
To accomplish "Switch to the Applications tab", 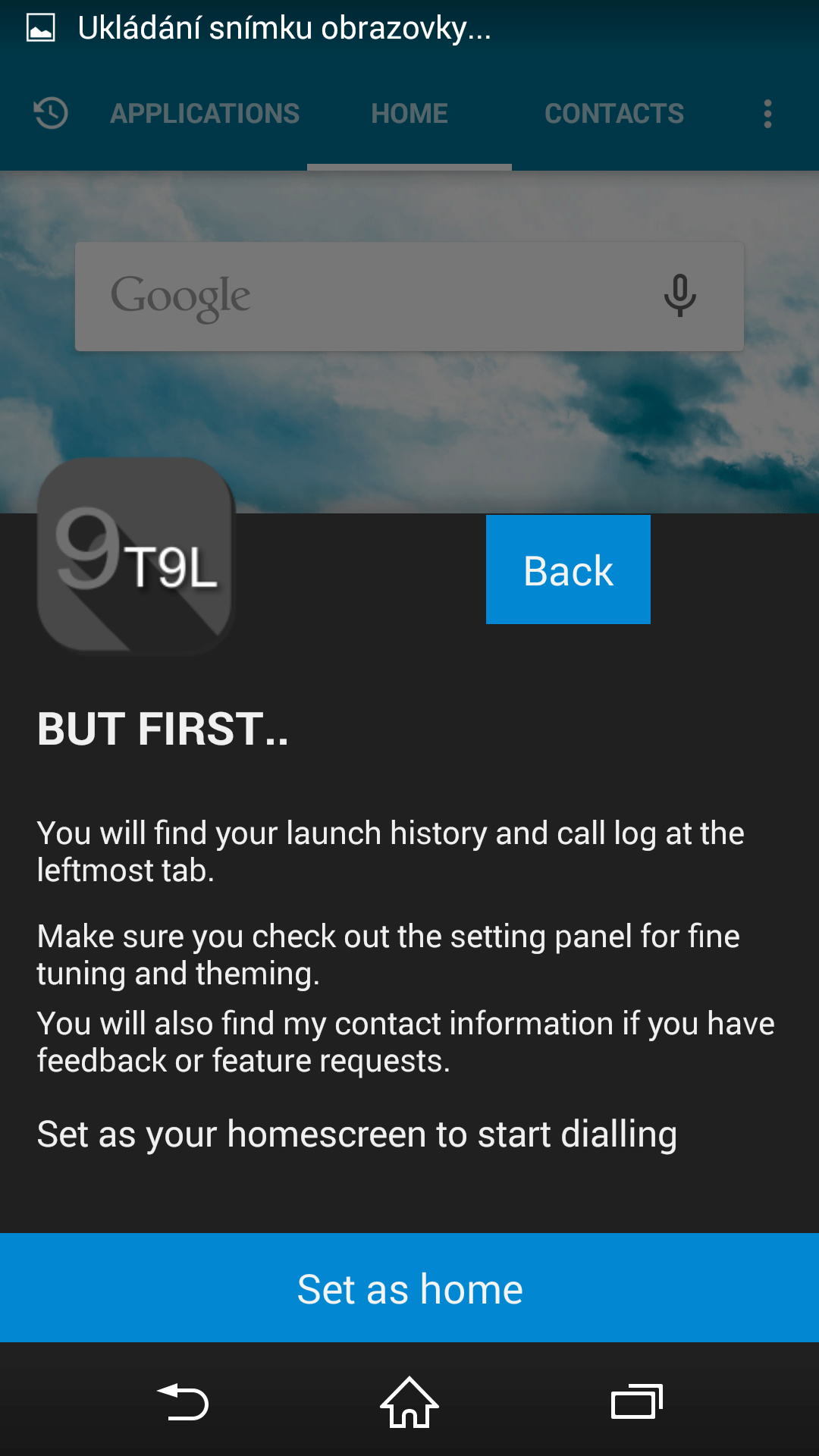I will (x=205, y=114).
